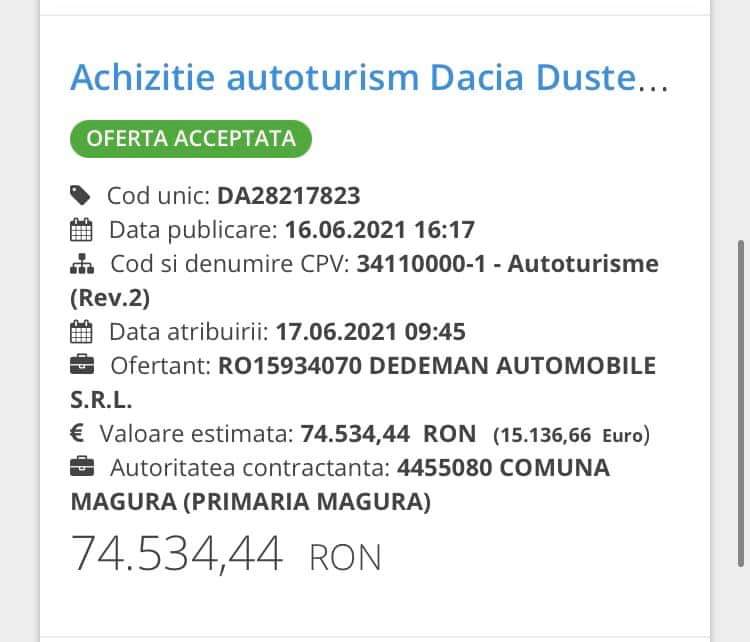Open the Achizitie autoturism Dacia Duster listing link
Screen dimensions: 750x642
pyautogui.click(x=367, y=77)
